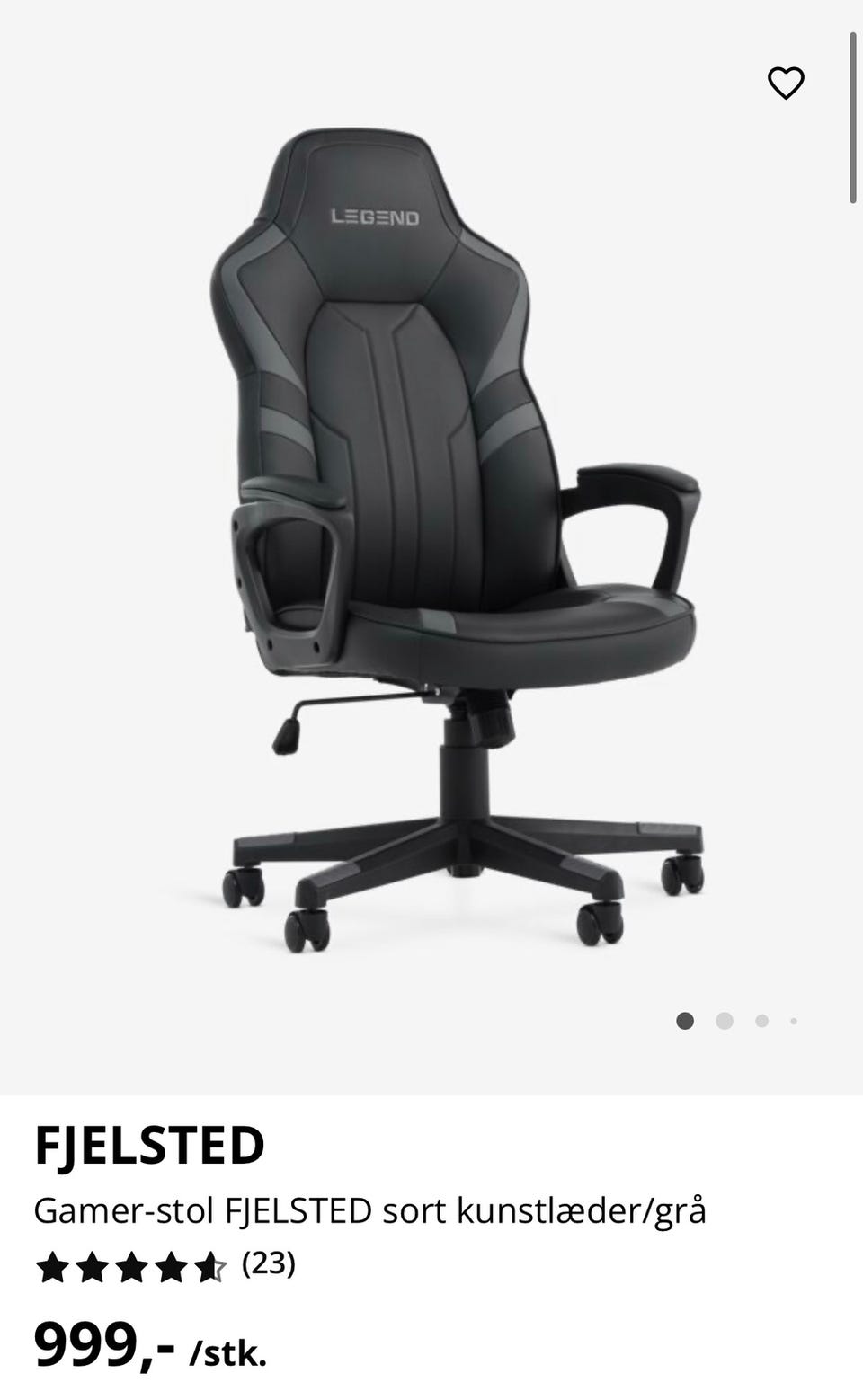The height and width of the screenshot is (1400, 863).
Task: Open the FJELSTED chair product photo
Action: pyautogui.click(x=458, y=540)
